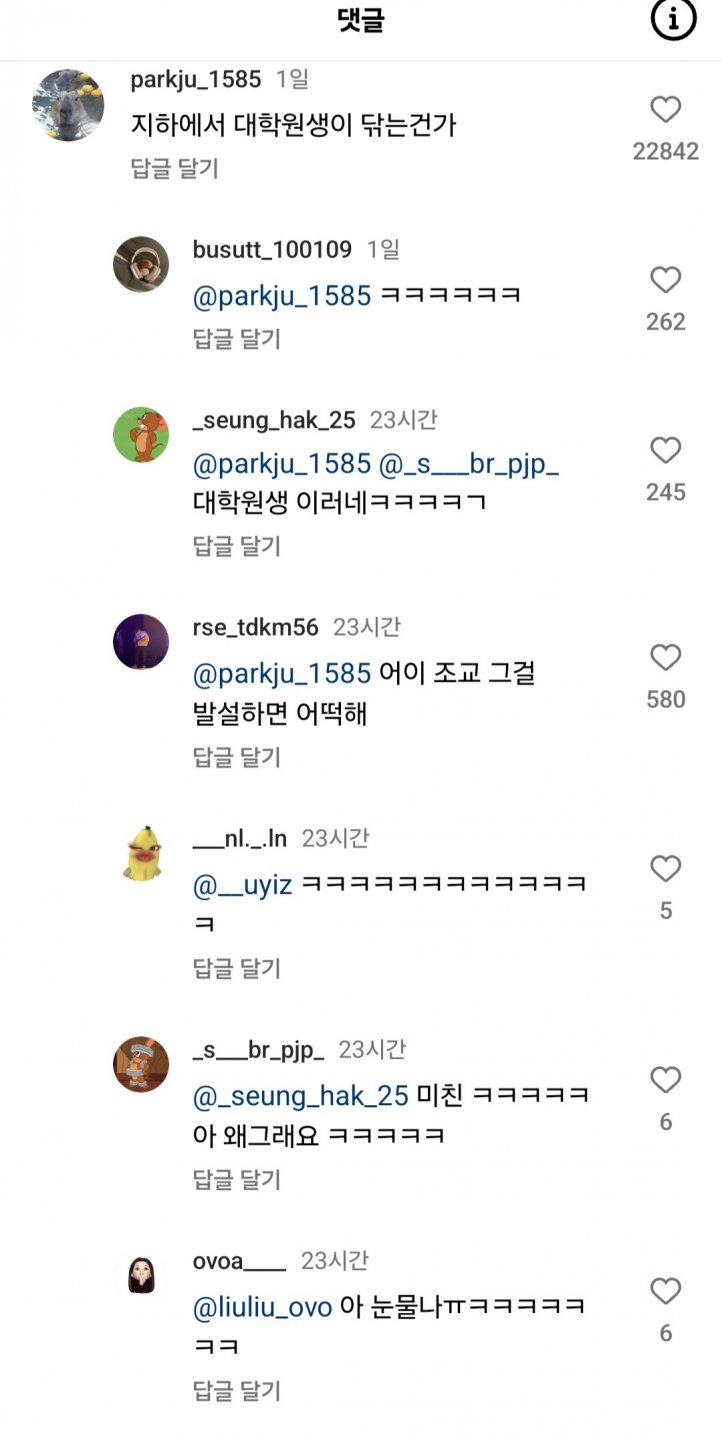The image size is (722, 1440).
Task: View the 22842 like count
Action: click(666, 150)
